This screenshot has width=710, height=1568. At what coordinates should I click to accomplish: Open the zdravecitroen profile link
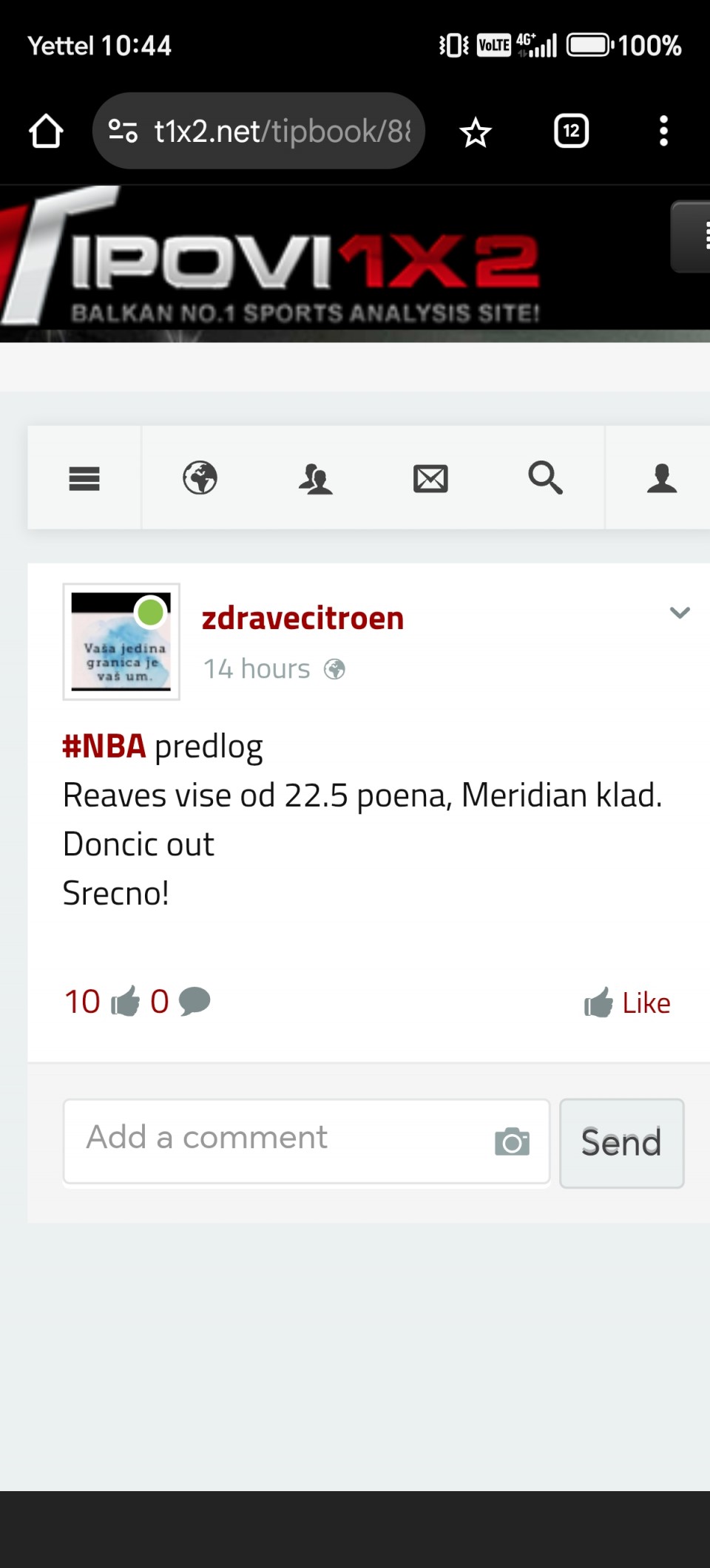click(302, 618)
